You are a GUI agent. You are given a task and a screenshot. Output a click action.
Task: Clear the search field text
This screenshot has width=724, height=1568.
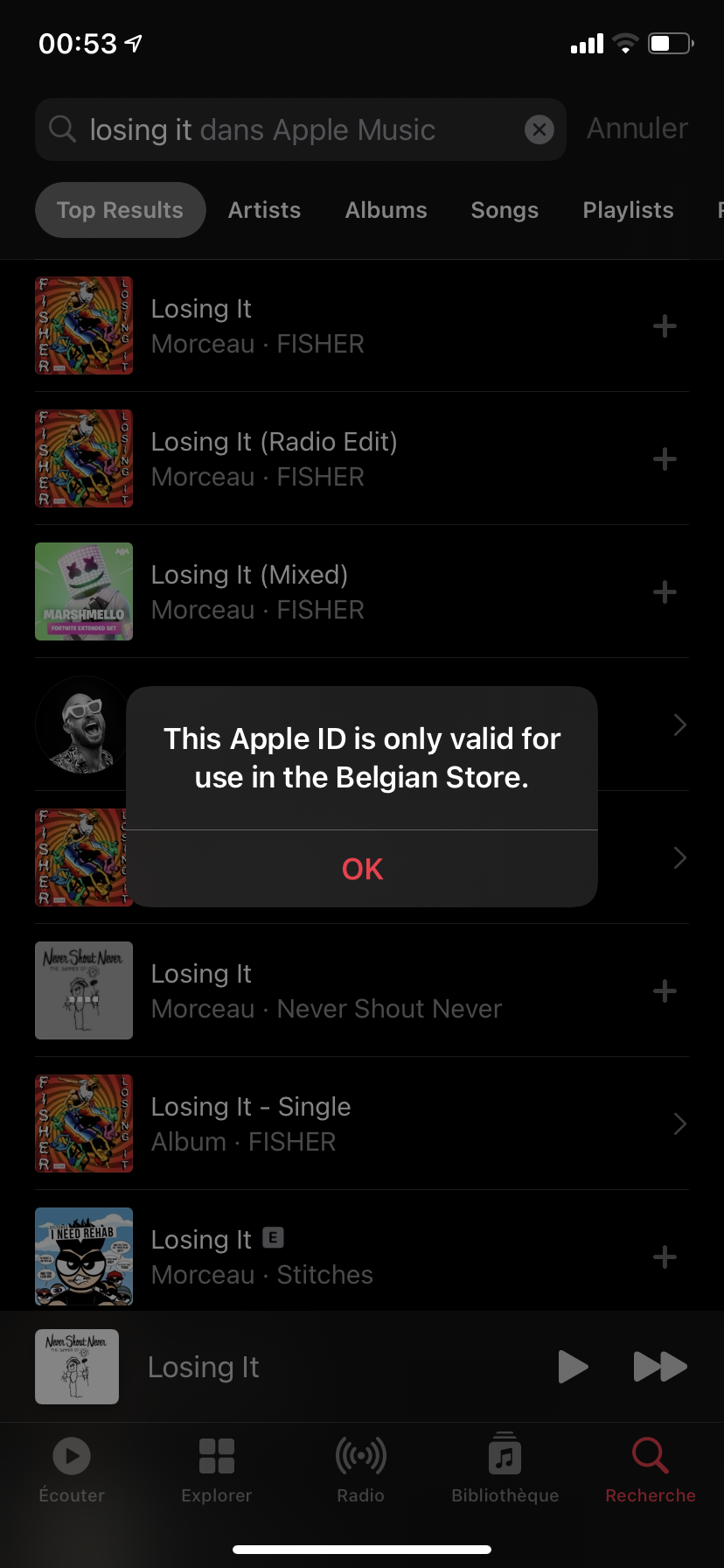point(540,130)
